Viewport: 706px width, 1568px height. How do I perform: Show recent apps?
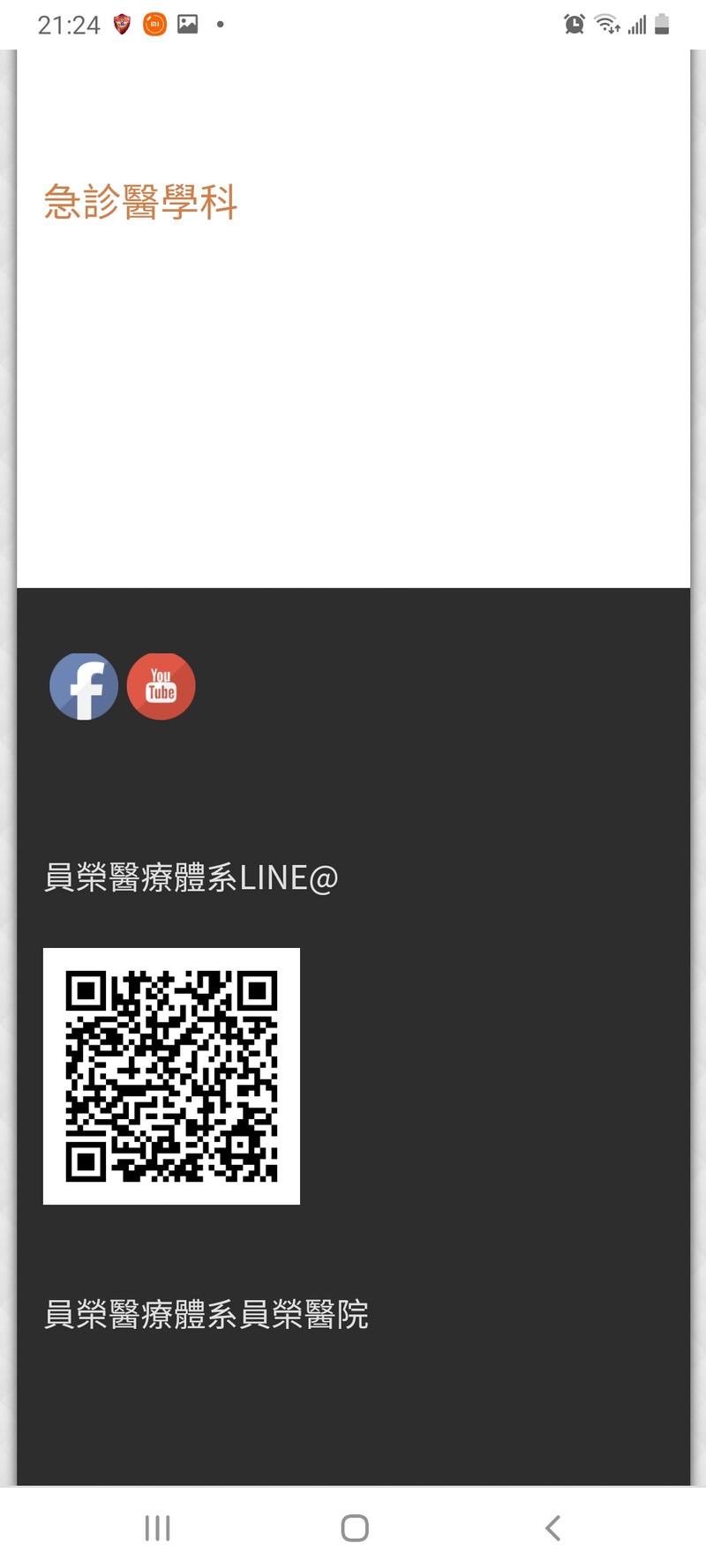[x=157, y=1528]
